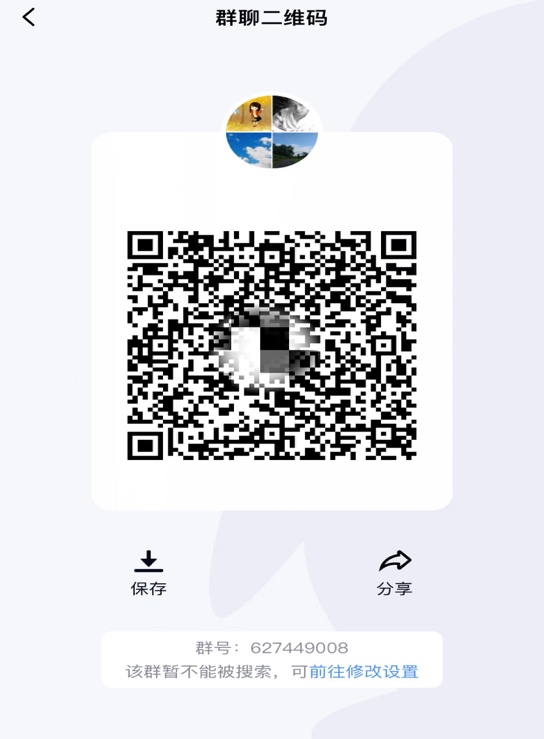Save the group QR code with 保存
544x739 pixels.
click(x=148, y=573)
